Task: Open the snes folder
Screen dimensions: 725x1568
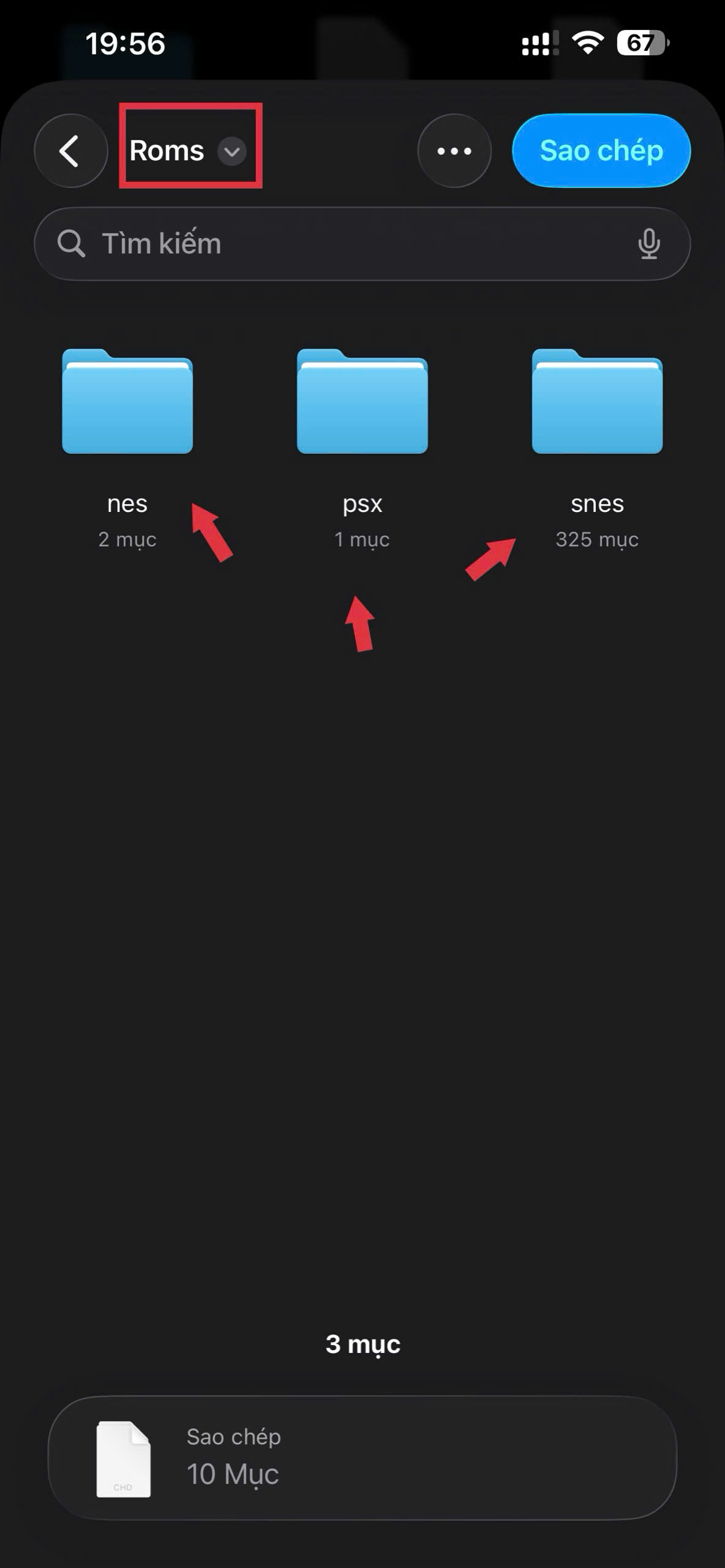Action: click(597, 402)
